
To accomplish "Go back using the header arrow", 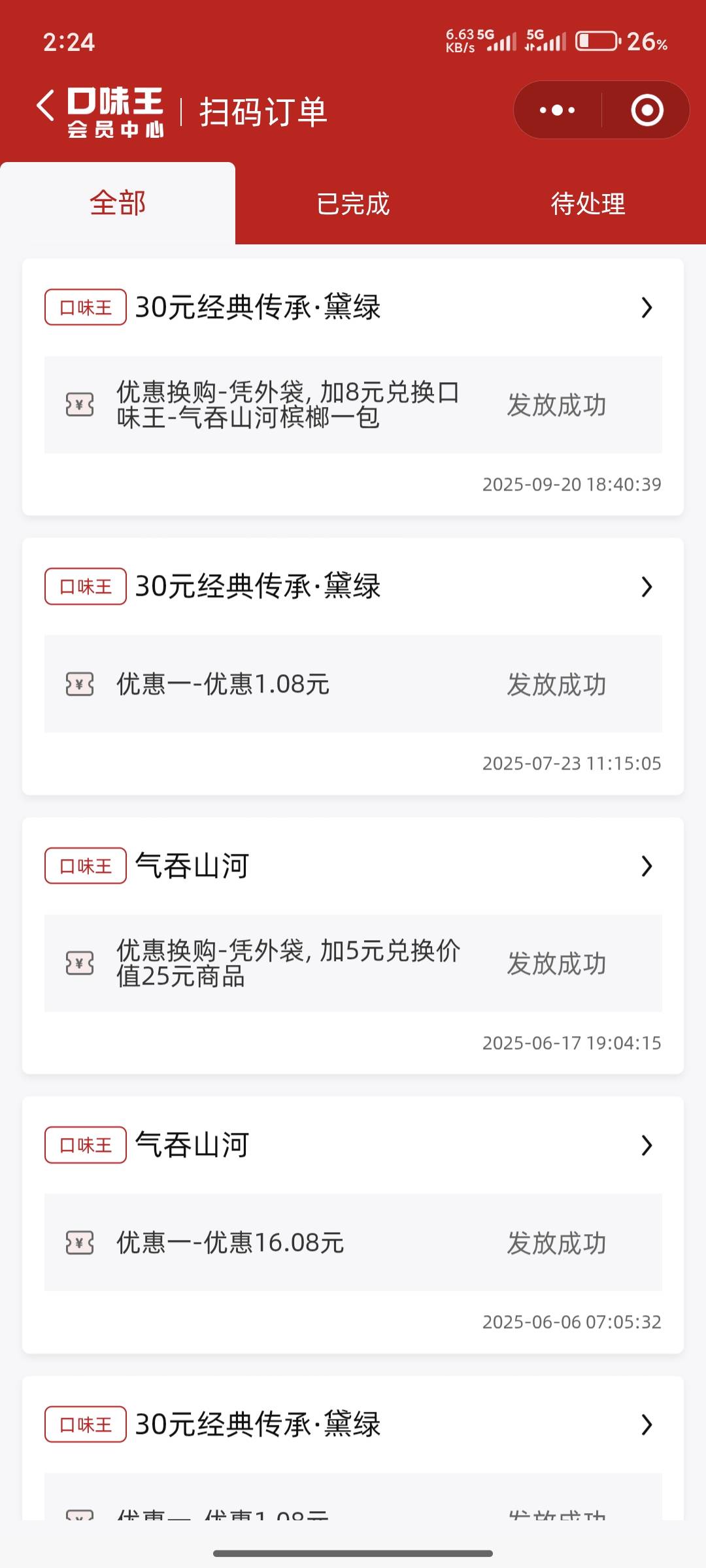I will tap(45, 106).
